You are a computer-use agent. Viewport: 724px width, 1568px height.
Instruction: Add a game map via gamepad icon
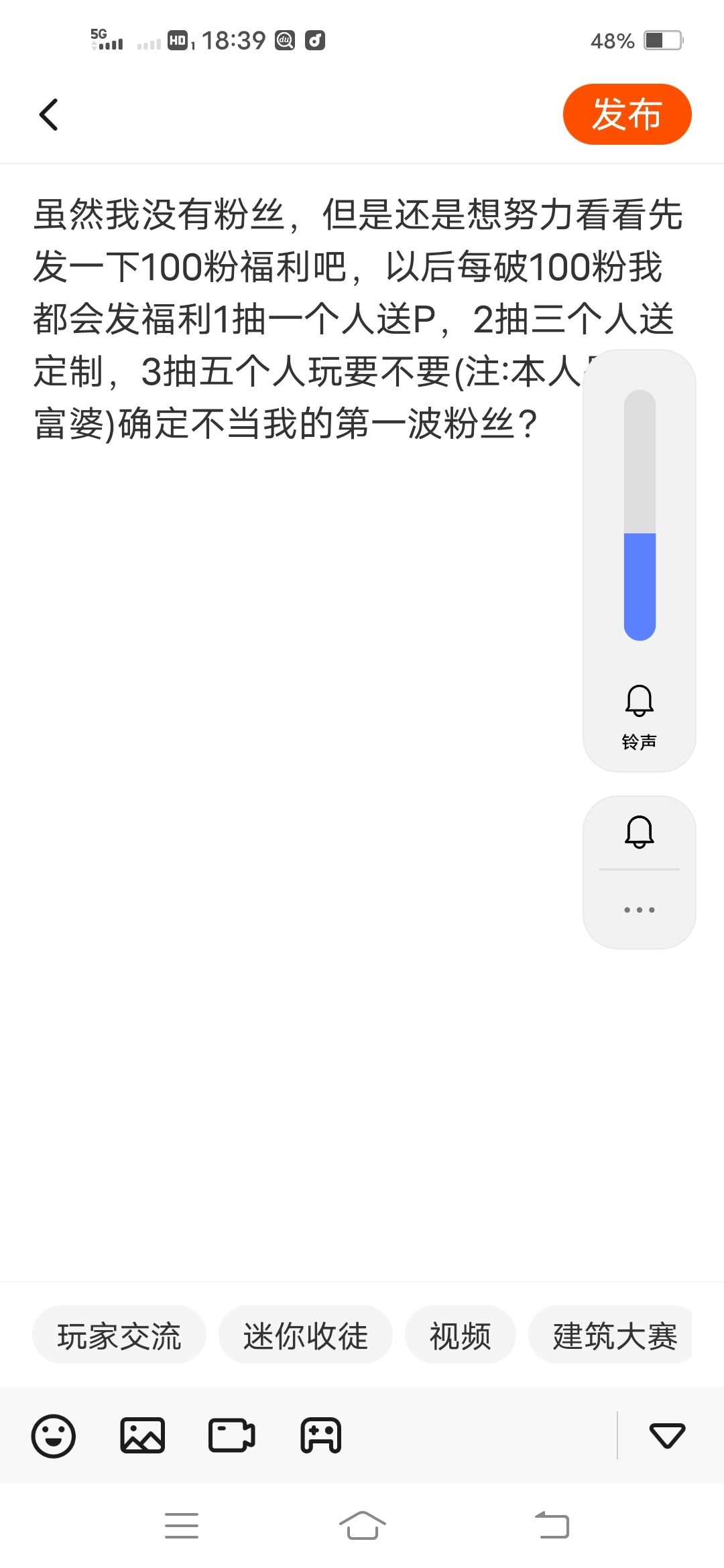tap(321, 1435)
